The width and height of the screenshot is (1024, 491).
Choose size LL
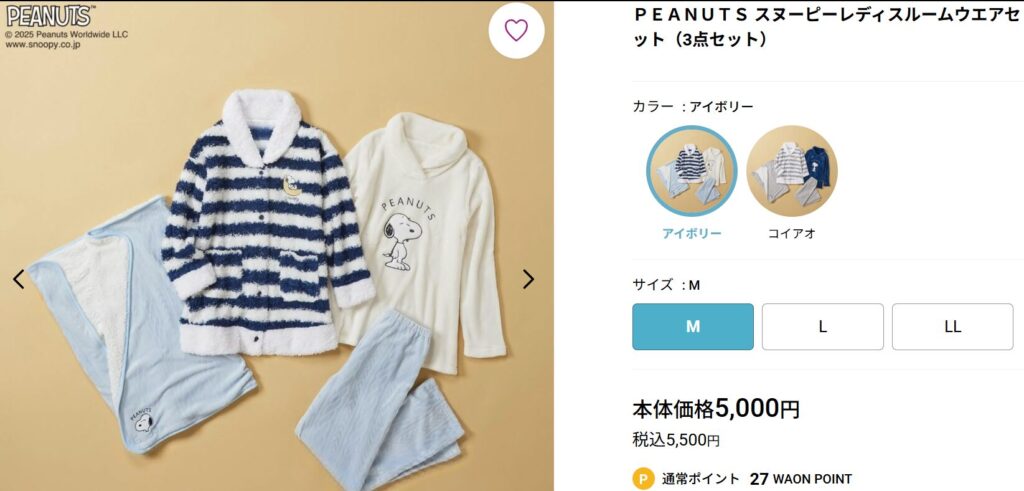952,326
